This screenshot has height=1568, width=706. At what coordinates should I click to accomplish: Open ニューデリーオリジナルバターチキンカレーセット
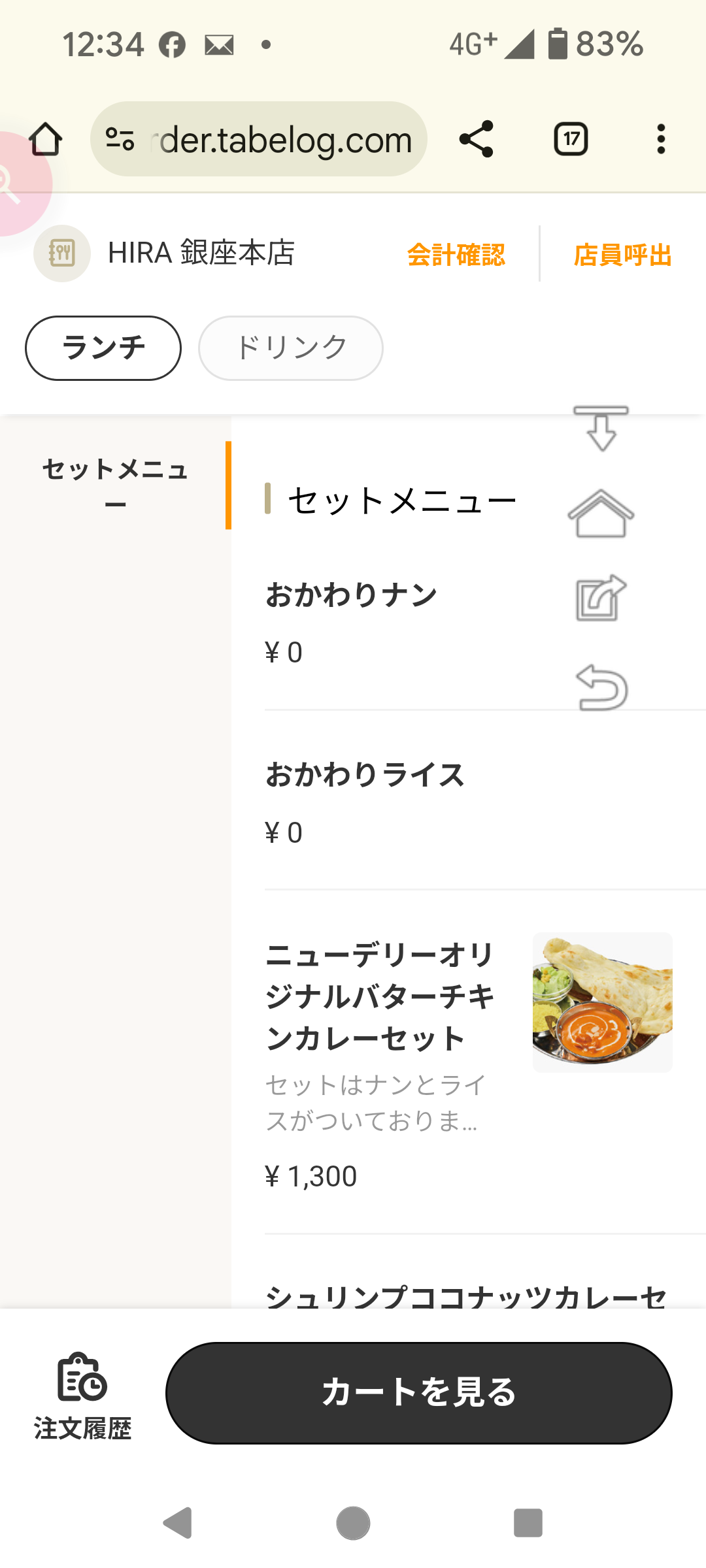coord(379,996)
